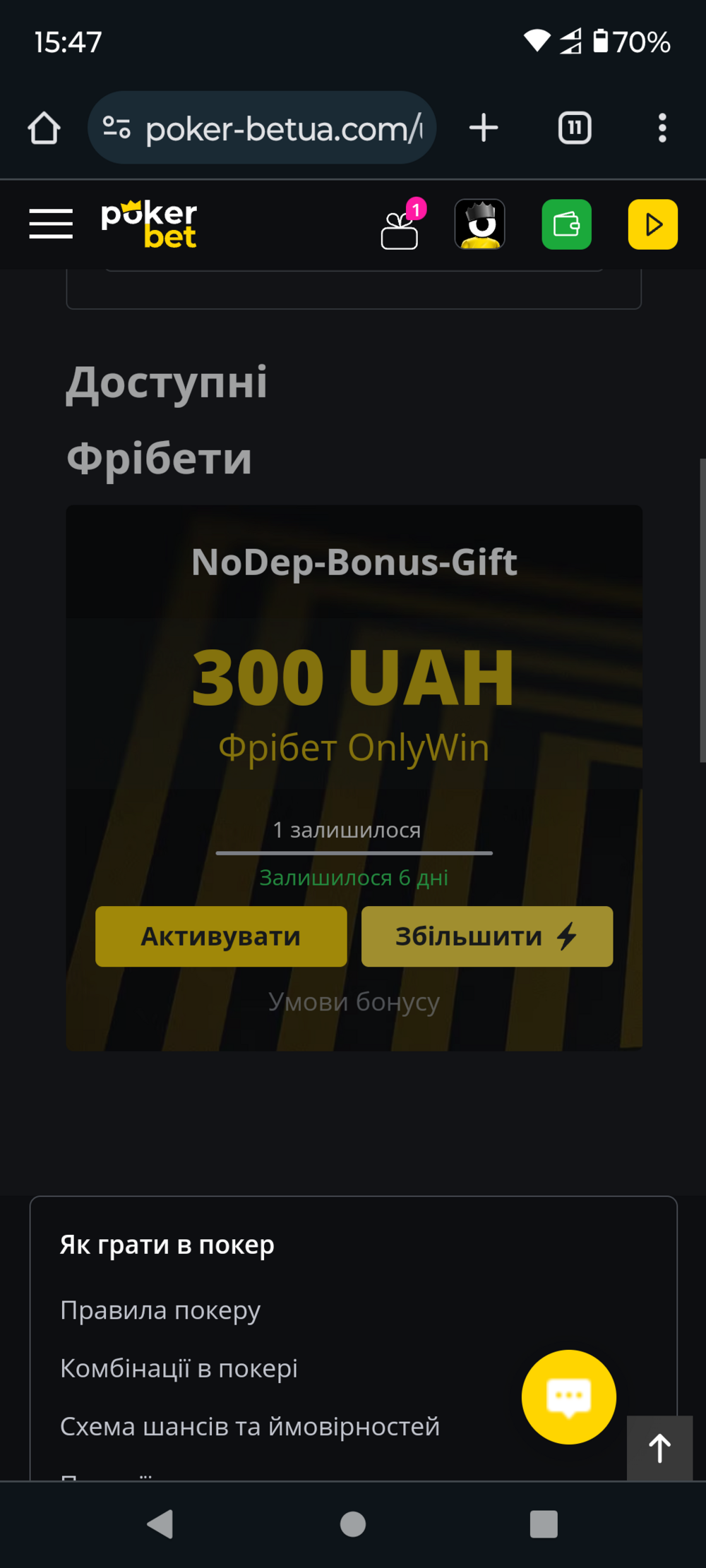Open the browser overflow menu
Viewport: 706px width, 1568px height.
[662, 128]
